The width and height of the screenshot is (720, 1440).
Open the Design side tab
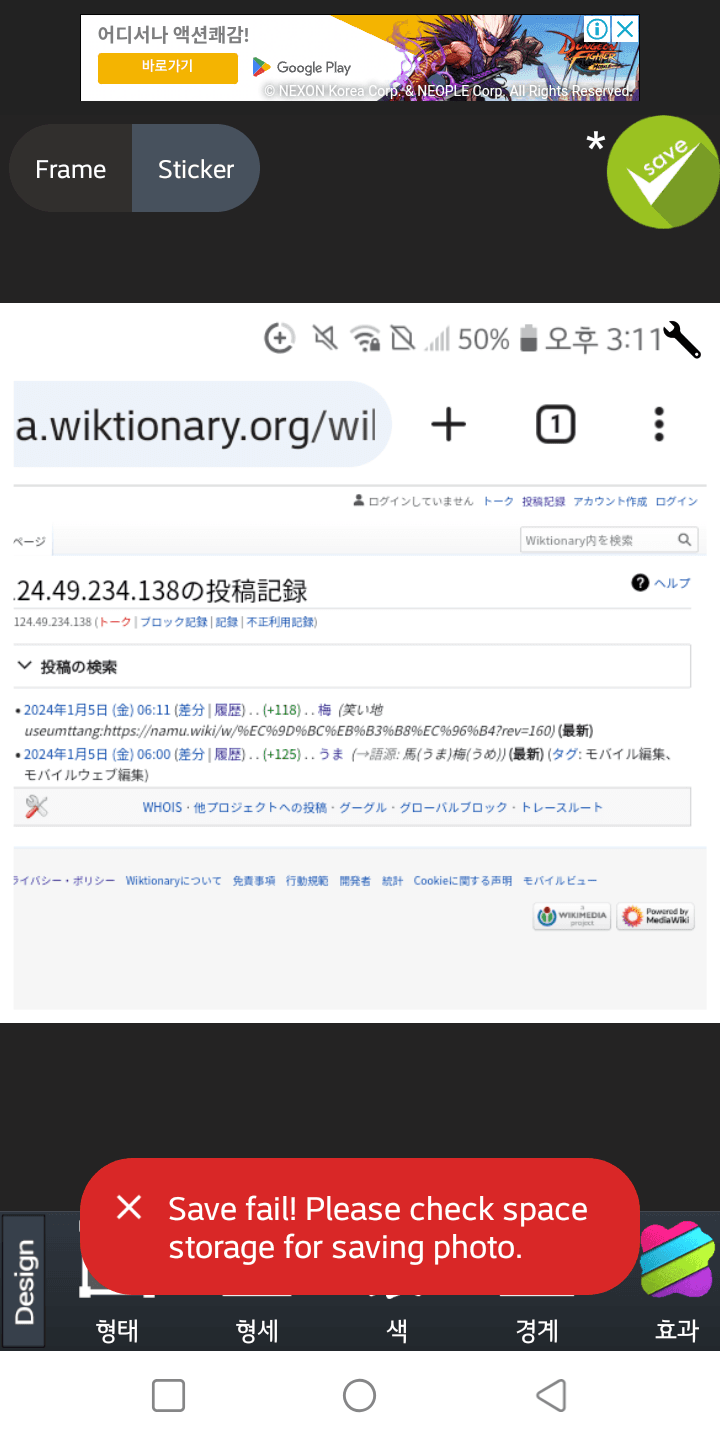tap(24, 1281)
